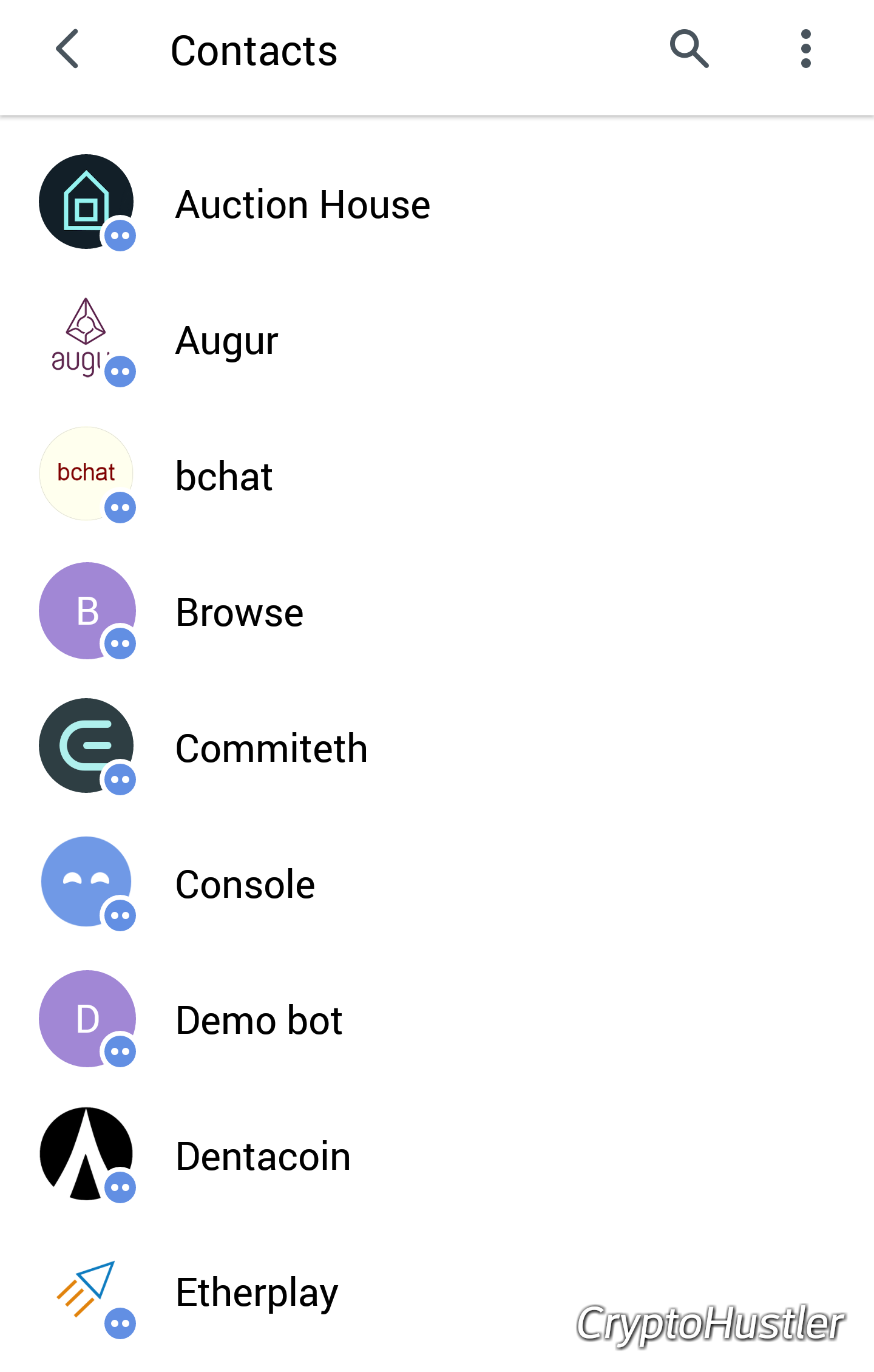874x1372 pixels.
Task: Select the Commiteth contact entry
Action: click(x=271, y=747)
